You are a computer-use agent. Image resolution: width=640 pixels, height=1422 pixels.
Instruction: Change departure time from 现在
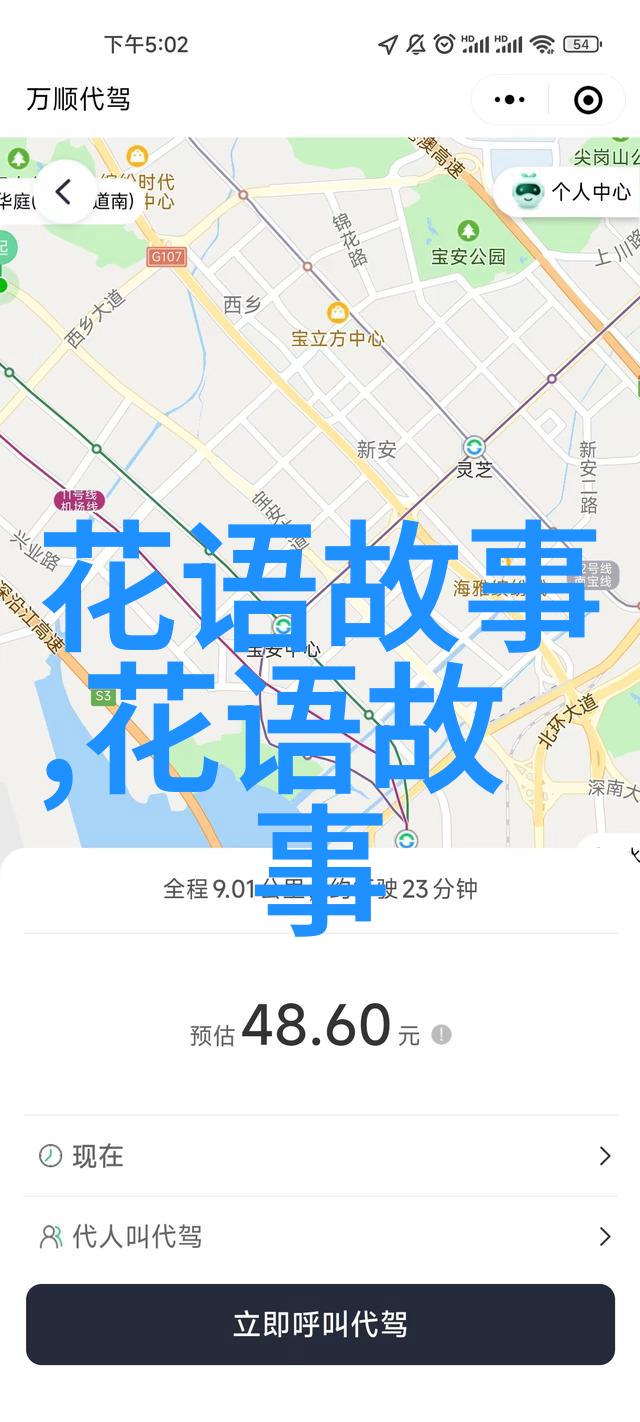[320, 1156]
